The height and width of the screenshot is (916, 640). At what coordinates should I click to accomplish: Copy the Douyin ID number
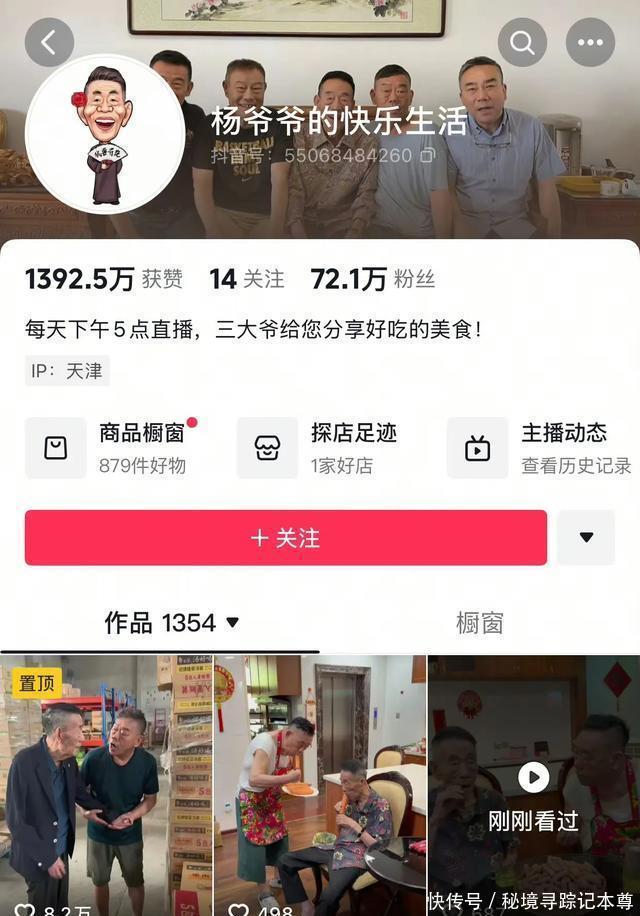pos(428,155)
